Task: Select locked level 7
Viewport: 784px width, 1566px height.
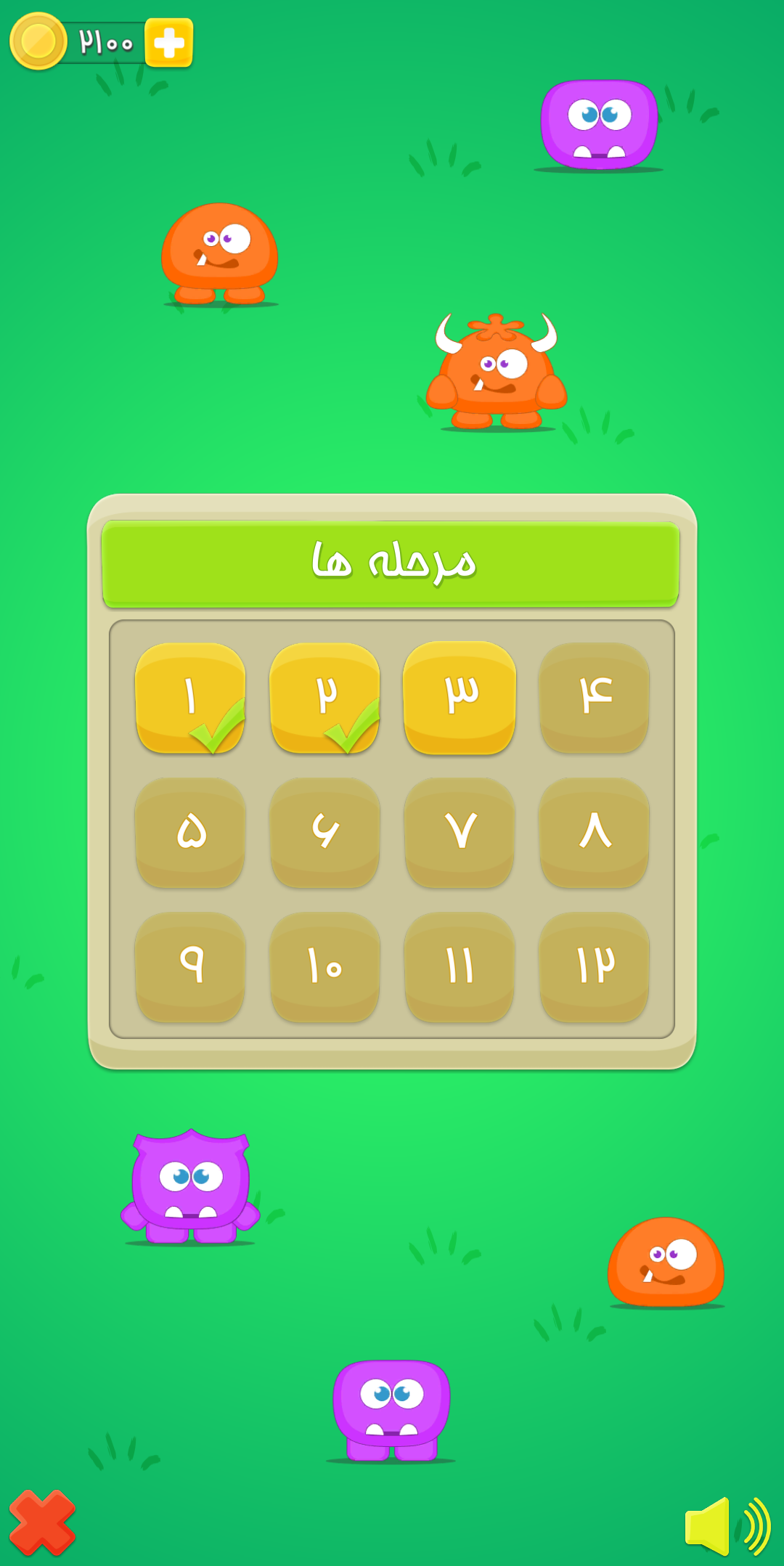Action: click(460, 833)
